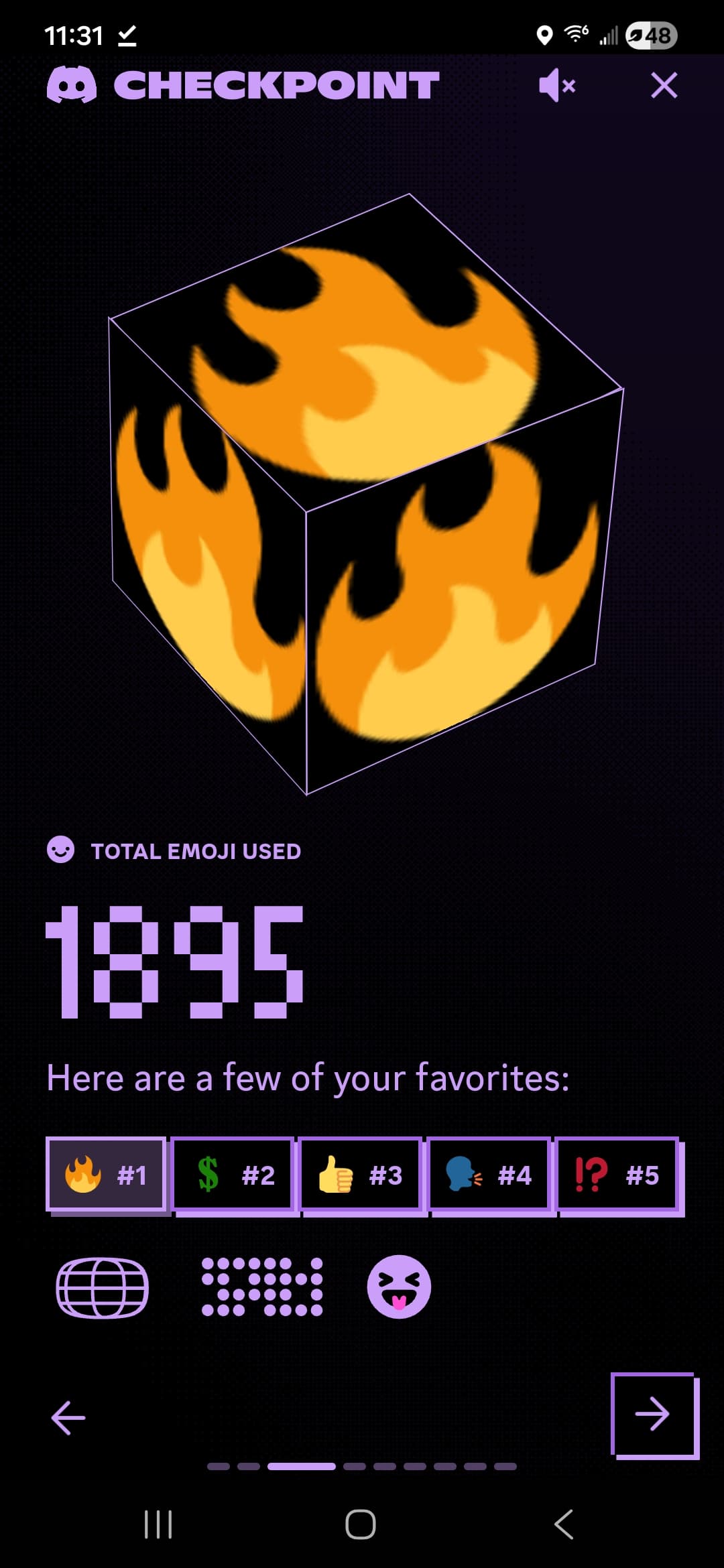Screen dimensions: 724x1568
Task: Pick the #4 speaking head emoji chip
Action: 489,1175
